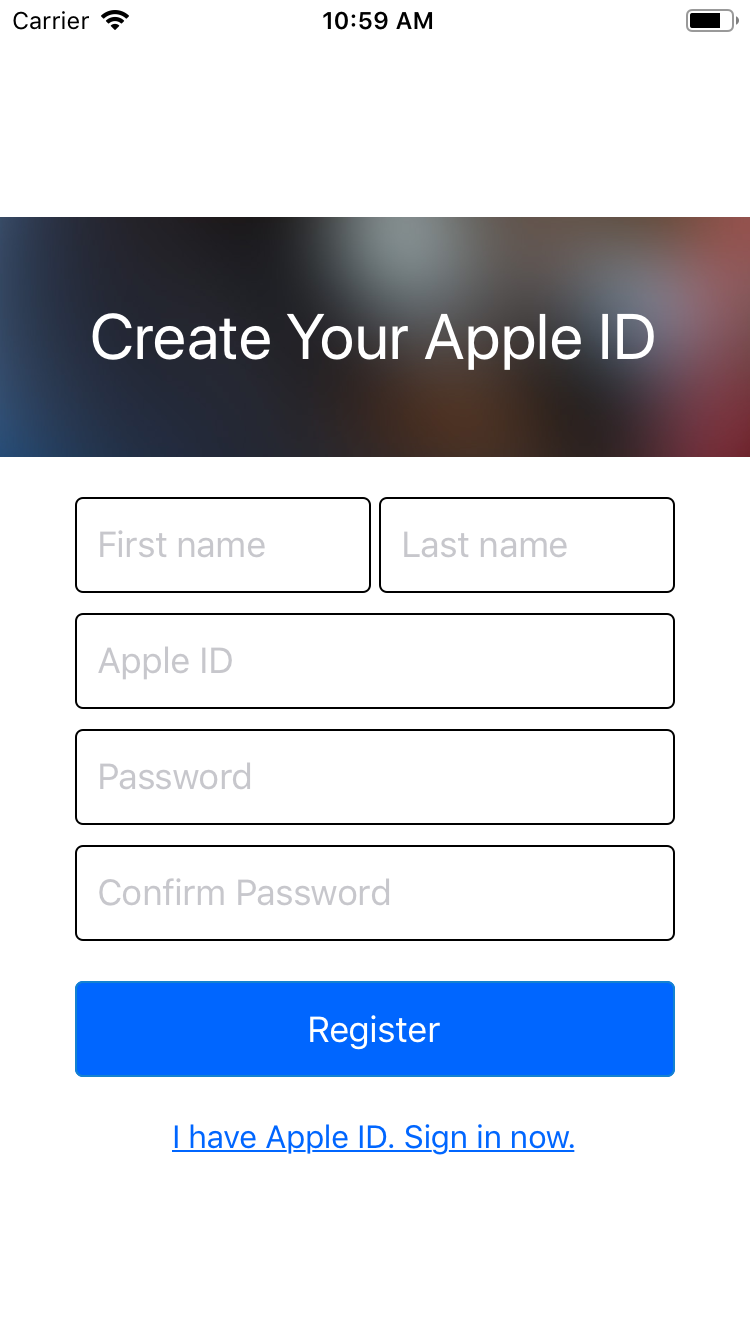The height and width of the screenshot is (1334, 750).
Task: Tap the 10:59 AM clock display
Action: coord(378,20)
